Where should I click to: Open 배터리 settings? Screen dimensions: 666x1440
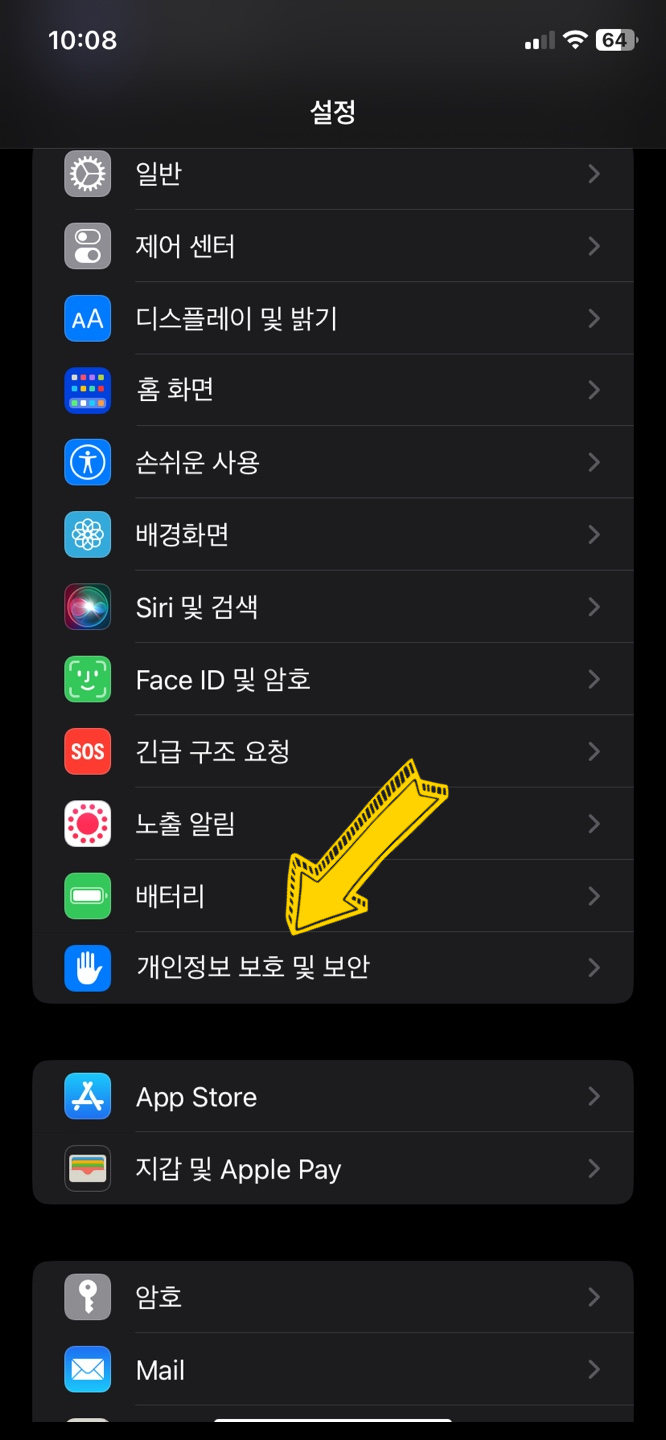(333, 895)
